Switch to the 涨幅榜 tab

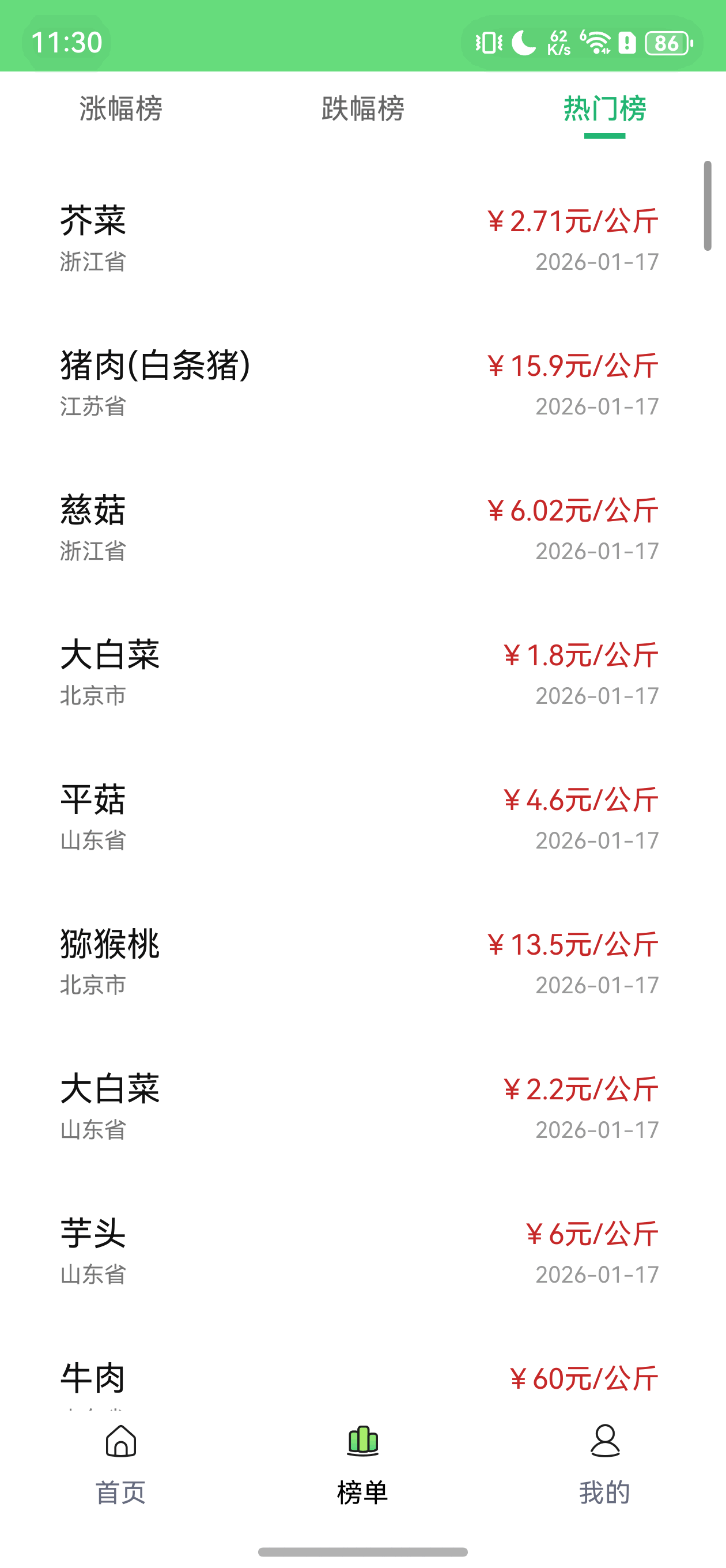pos(120,110)
